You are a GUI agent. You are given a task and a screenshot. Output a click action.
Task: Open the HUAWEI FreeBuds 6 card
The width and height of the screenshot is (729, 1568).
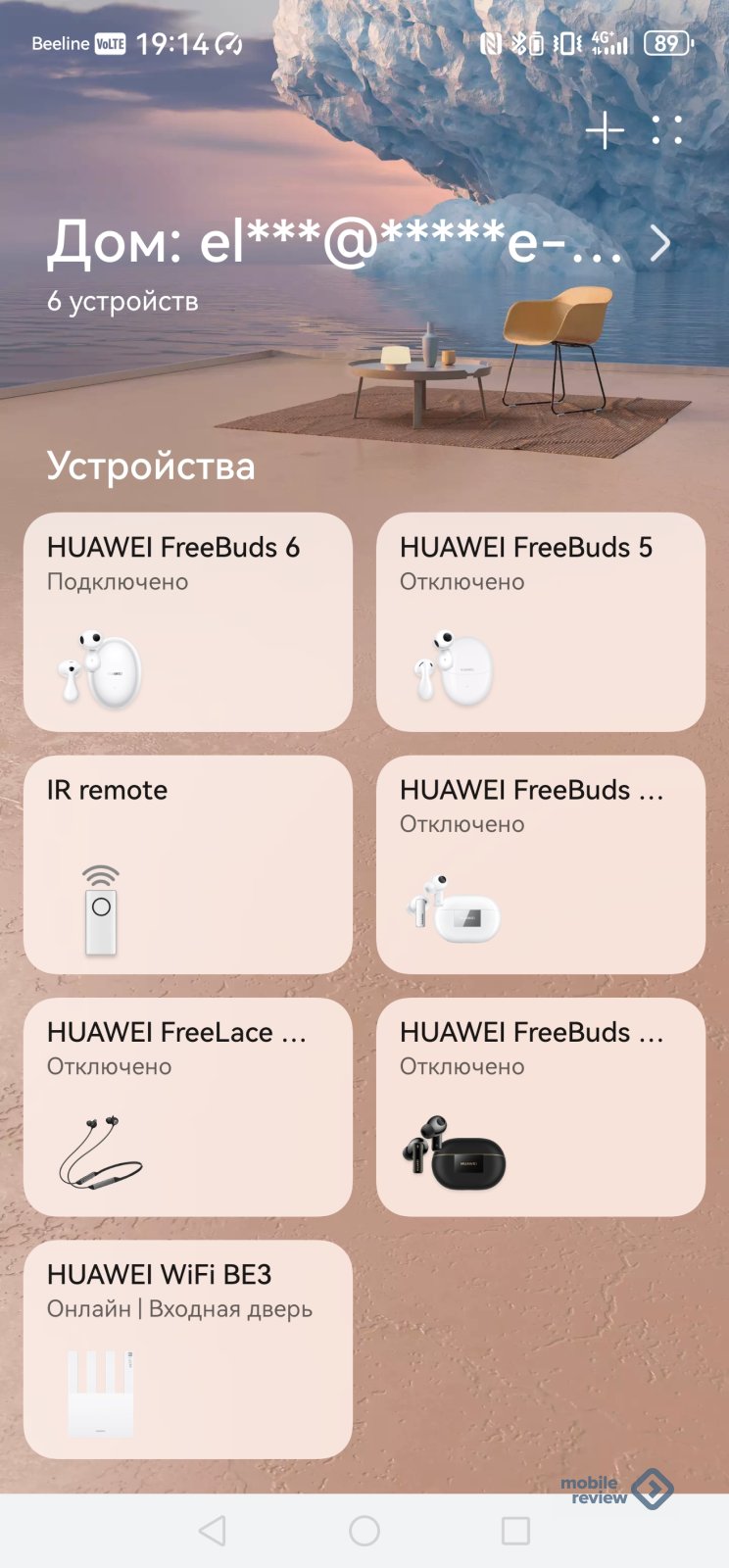tap(188, 621)
